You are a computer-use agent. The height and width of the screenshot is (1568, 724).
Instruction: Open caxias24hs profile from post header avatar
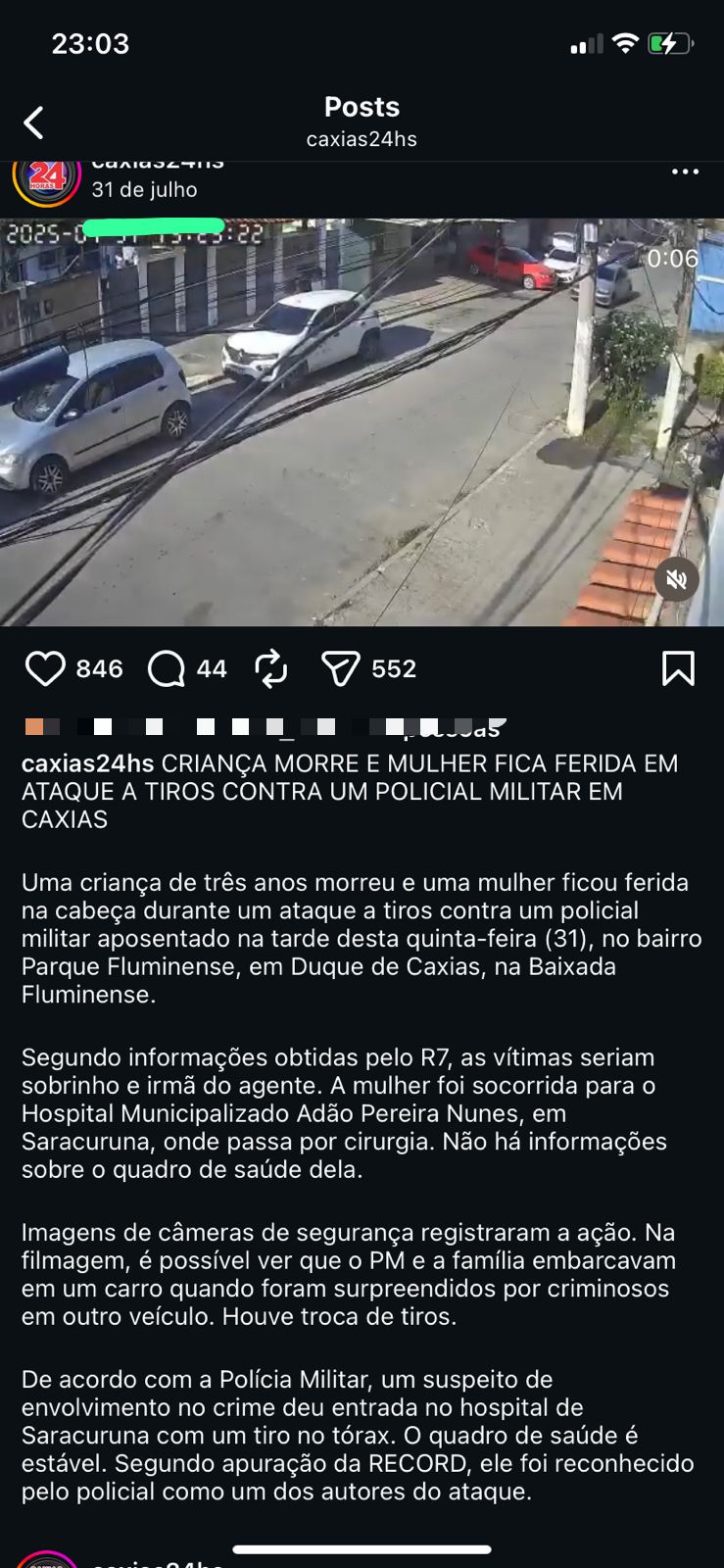pos(46,179)
